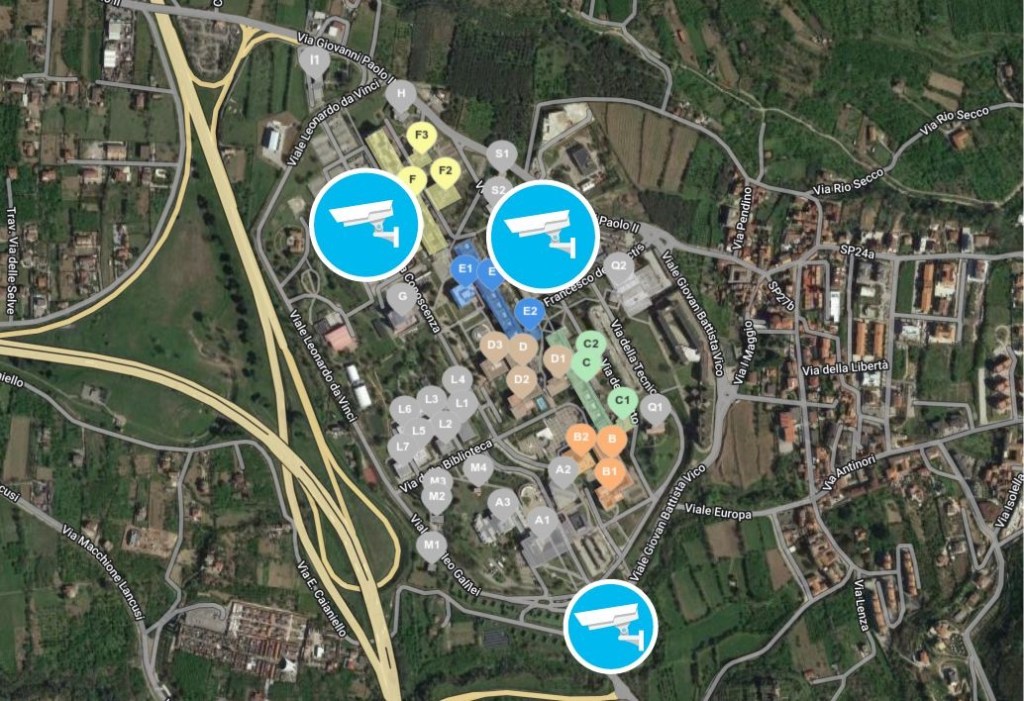This screenshot has height=701, width=1024.
Task: Tap the Q2 map marker
Action: 618,265
